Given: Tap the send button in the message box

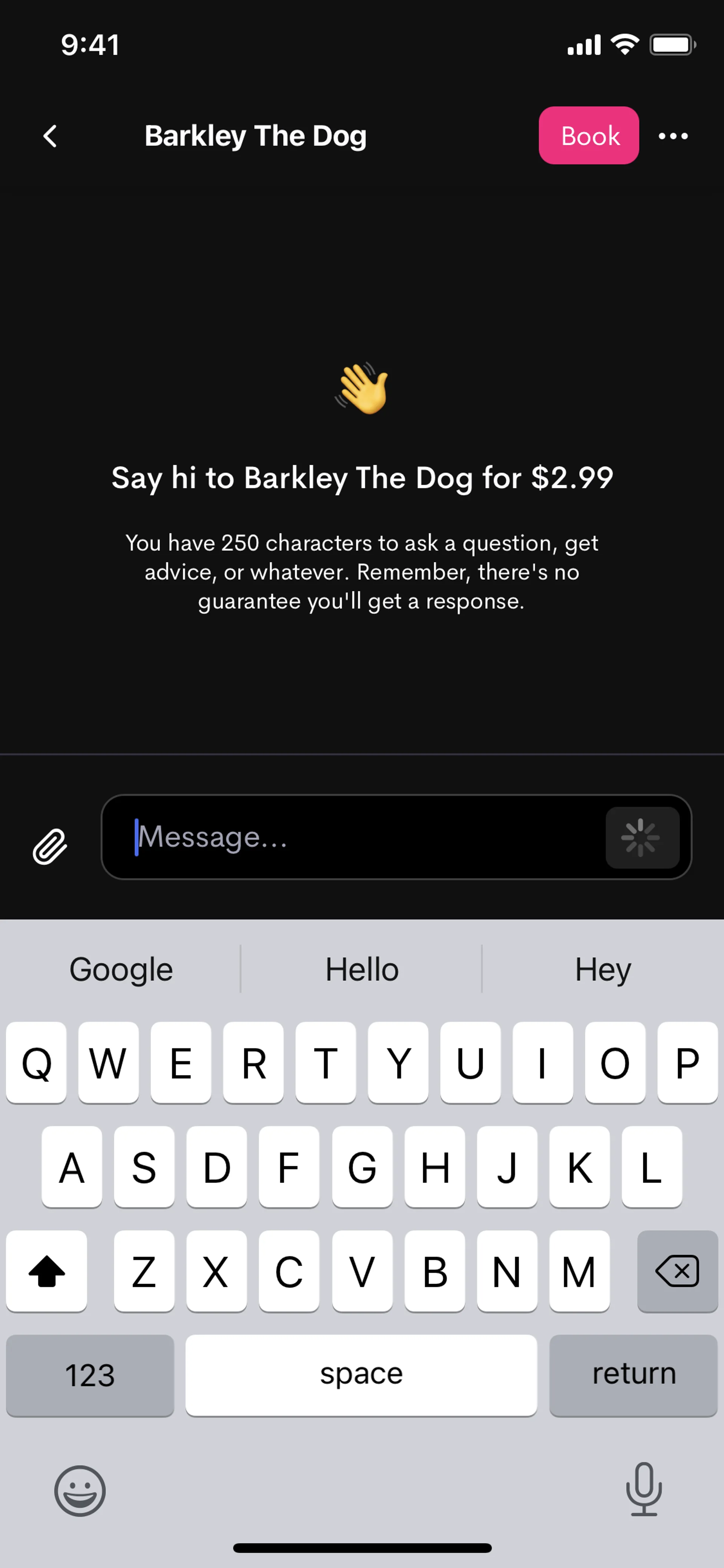Looking at the screenshot, I should pyautogui.click(x=642, y=838).
